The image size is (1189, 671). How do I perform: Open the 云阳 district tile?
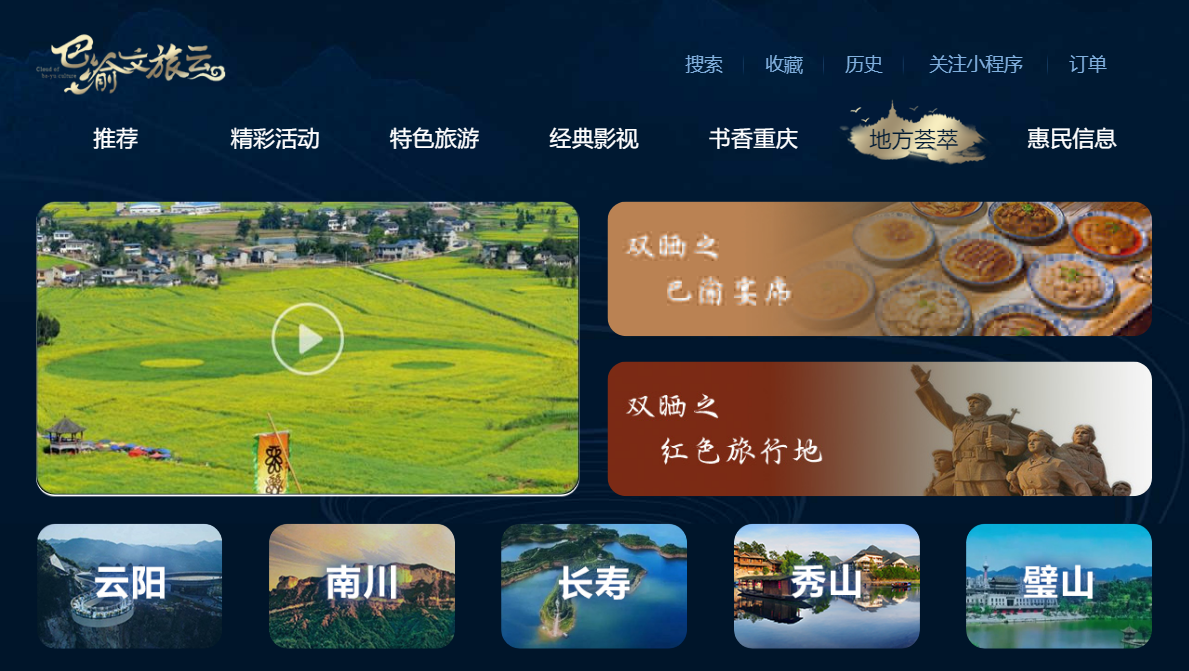tap(130, 586)
